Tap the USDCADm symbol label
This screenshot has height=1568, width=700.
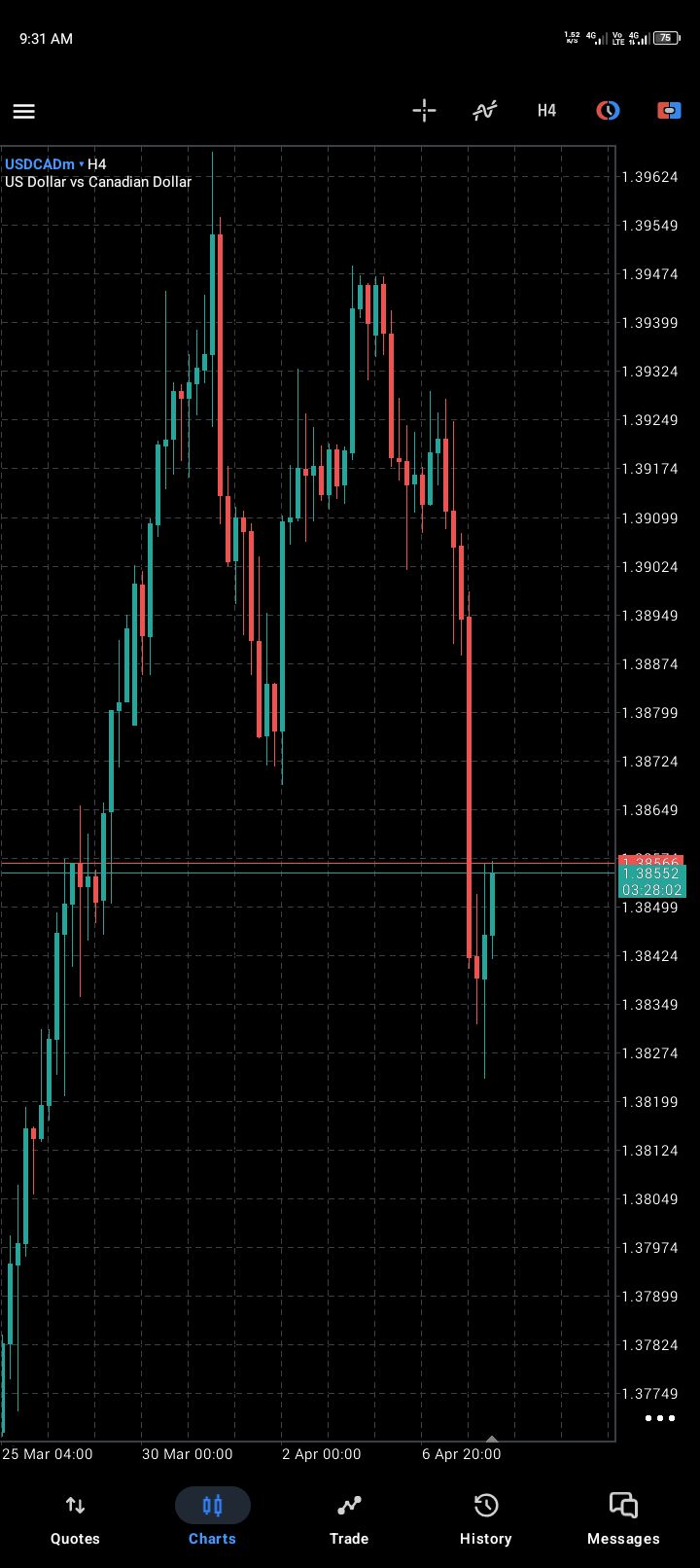point(40,164)
